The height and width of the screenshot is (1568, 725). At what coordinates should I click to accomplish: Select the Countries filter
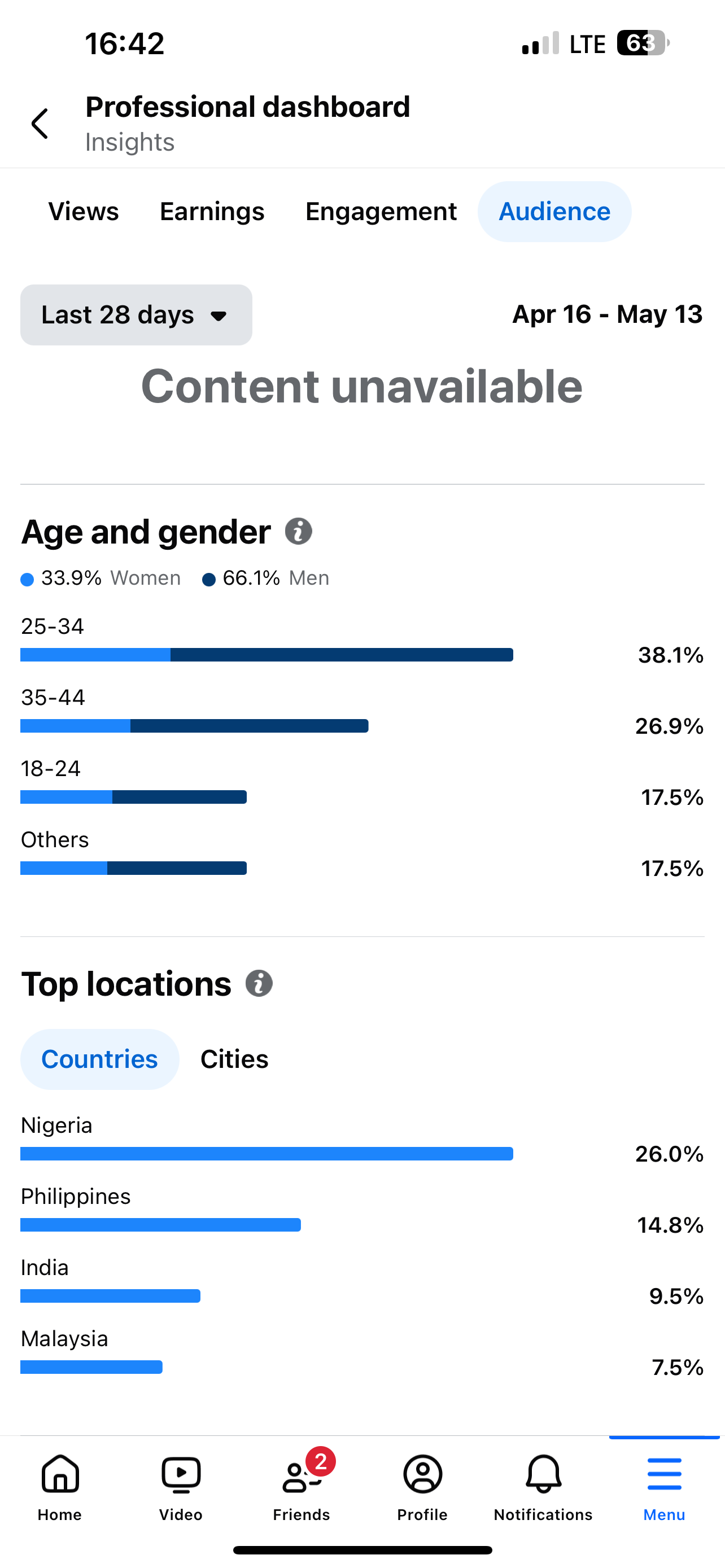99,1059
